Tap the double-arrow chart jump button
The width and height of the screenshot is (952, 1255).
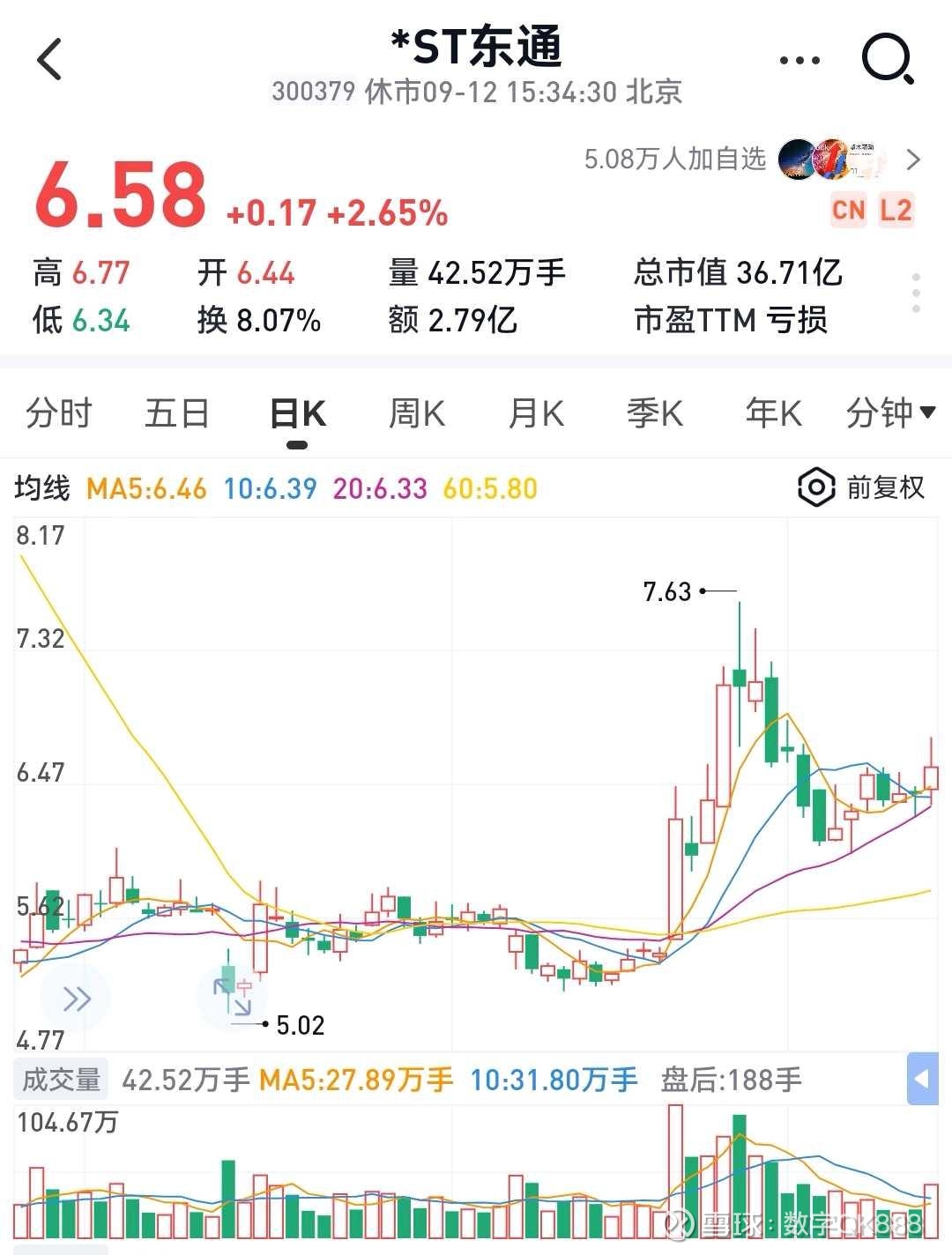[76, 999]
